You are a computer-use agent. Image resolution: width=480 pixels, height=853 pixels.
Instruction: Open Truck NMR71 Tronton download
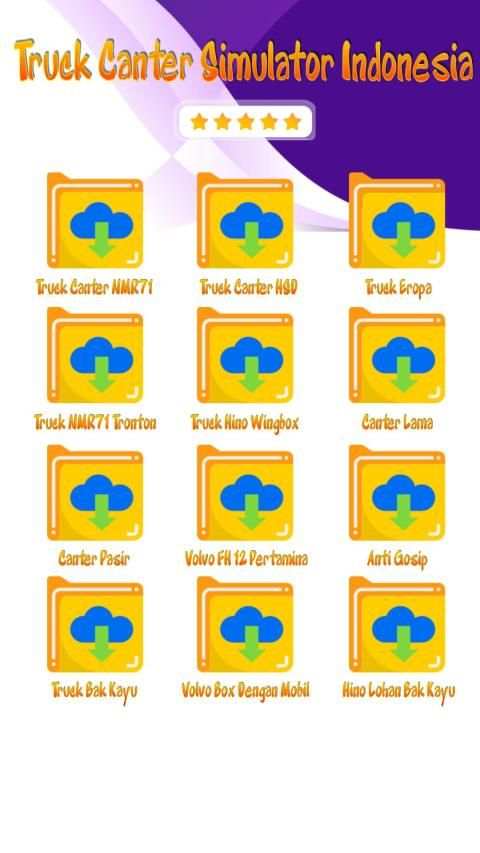coord(95,355)
